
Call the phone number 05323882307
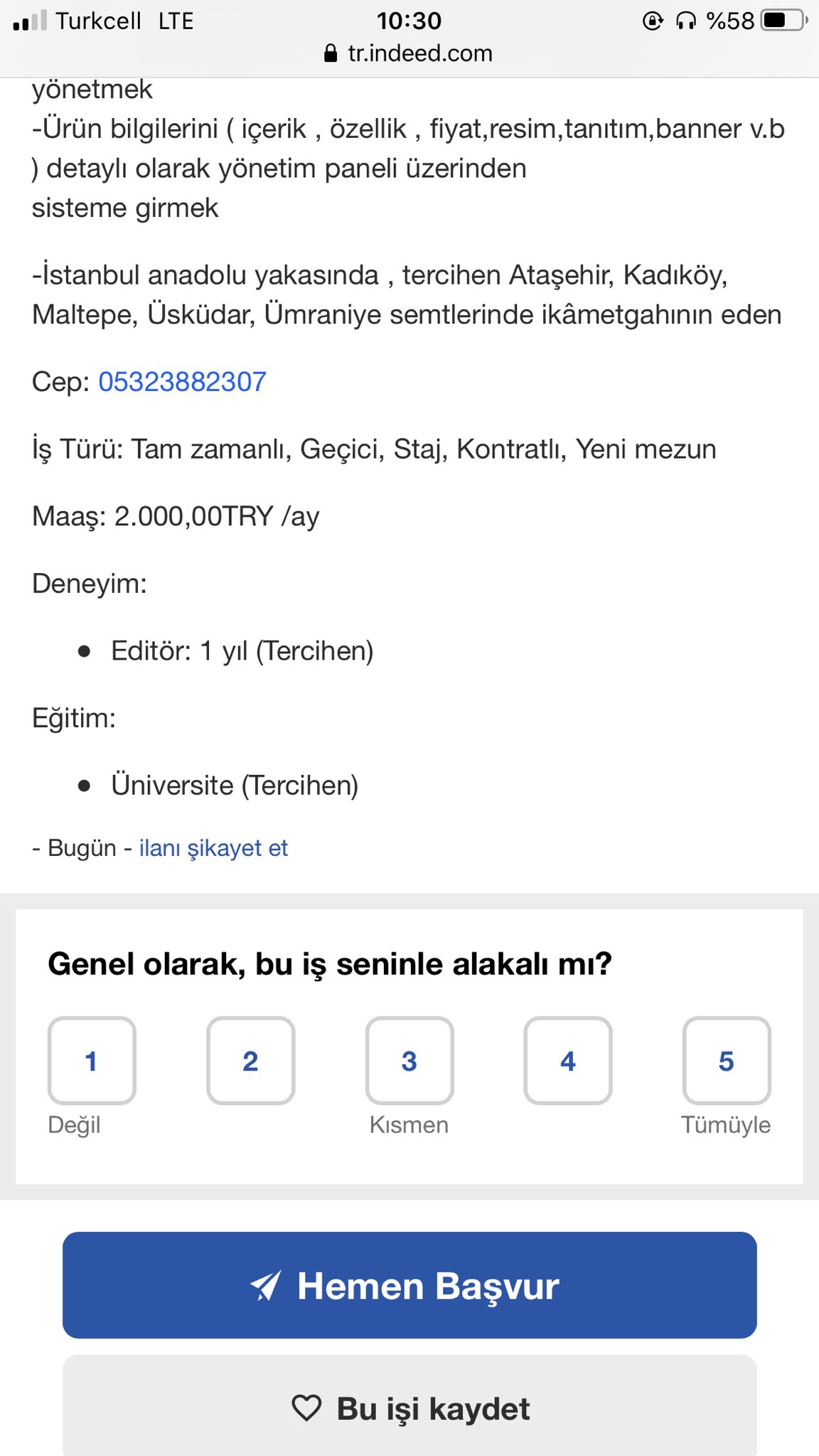pos(182,382)
